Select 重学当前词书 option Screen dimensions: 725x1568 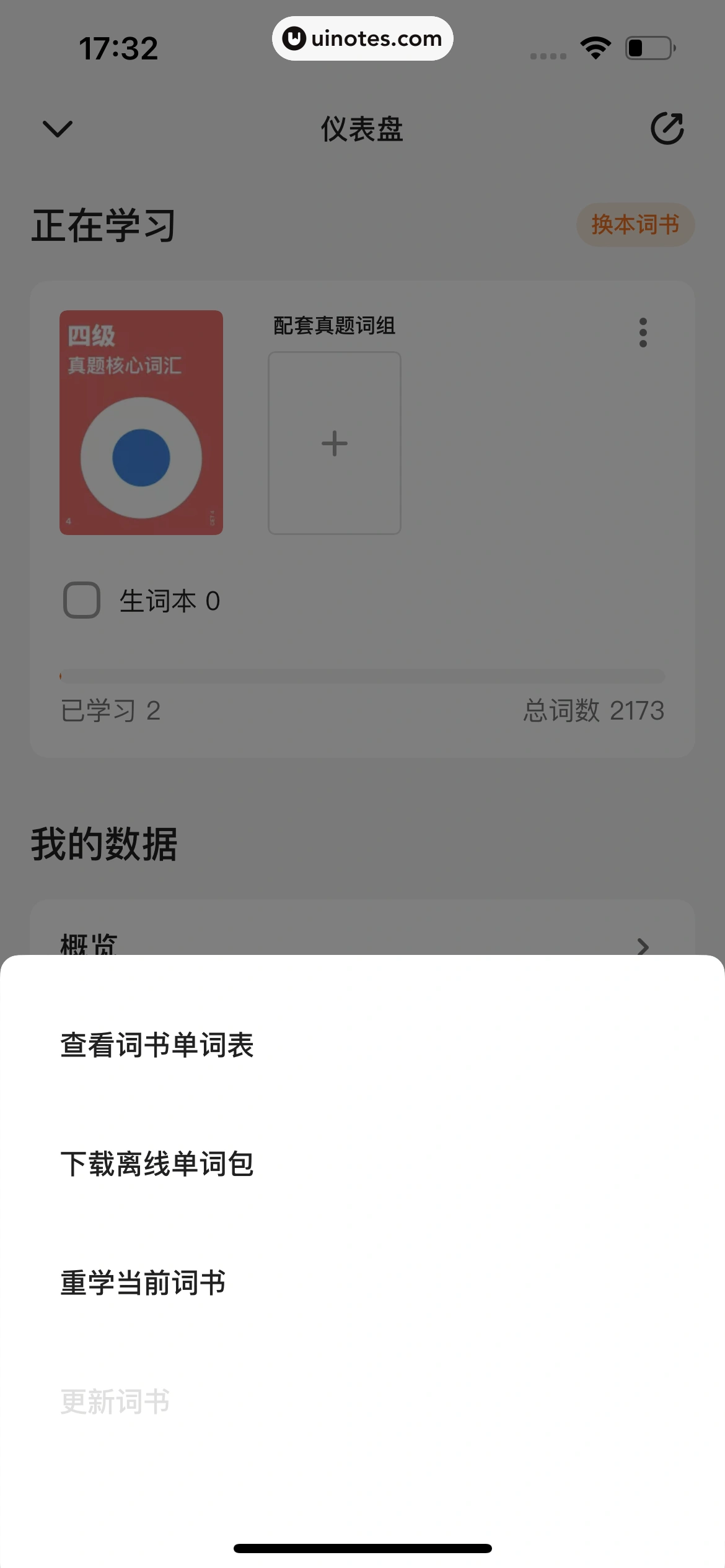[143, 1283]
